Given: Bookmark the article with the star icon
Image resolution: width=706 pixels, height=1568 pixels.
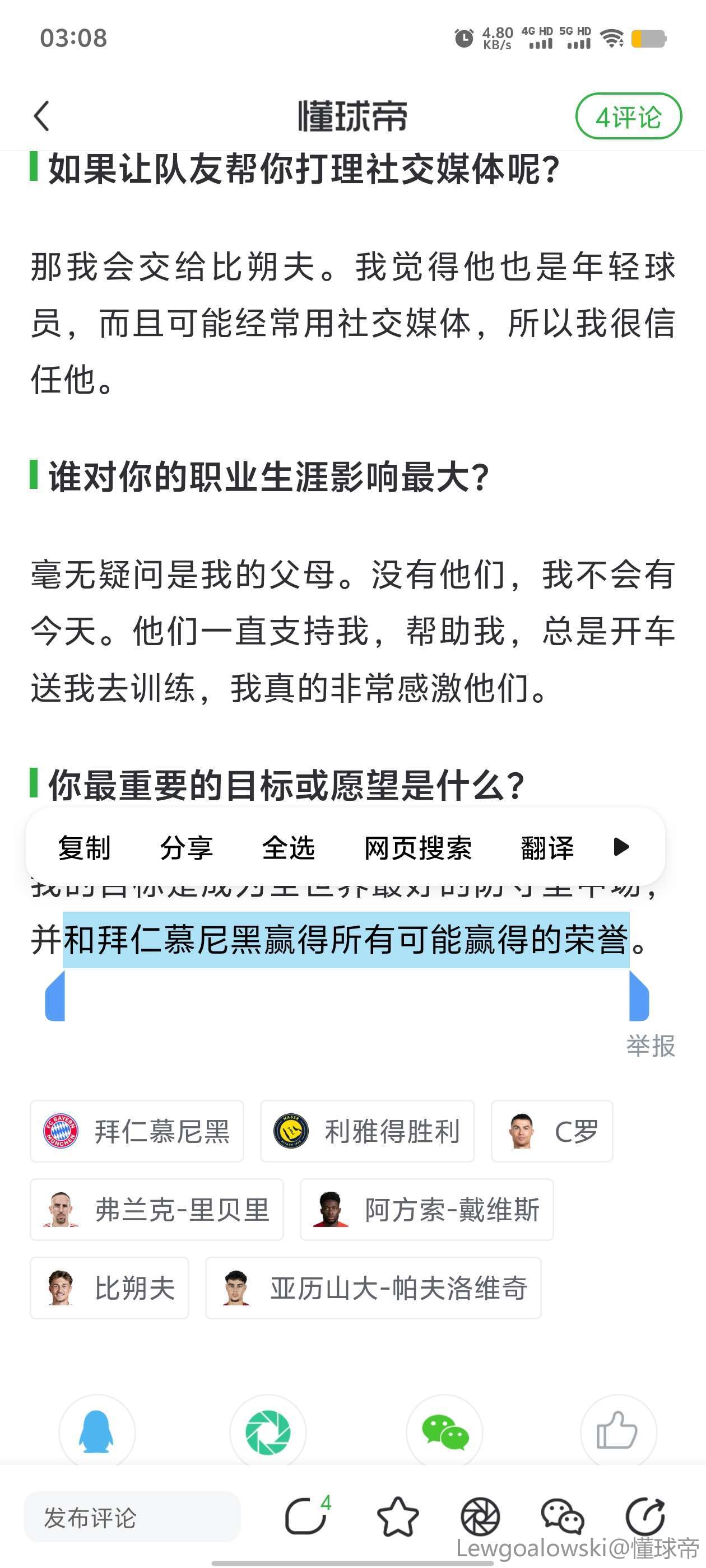Looking at the screenshot, I should pyautogui.click(x=398, y=1517).
